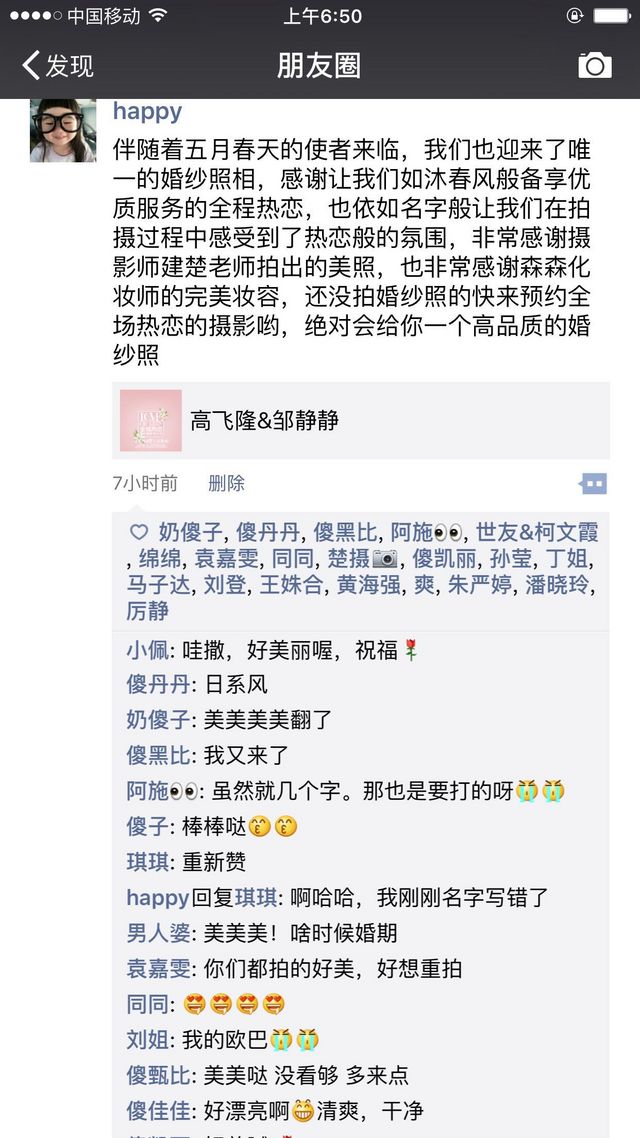
Task: Open happy's profile avatar
Action: (x=63, y=131)
